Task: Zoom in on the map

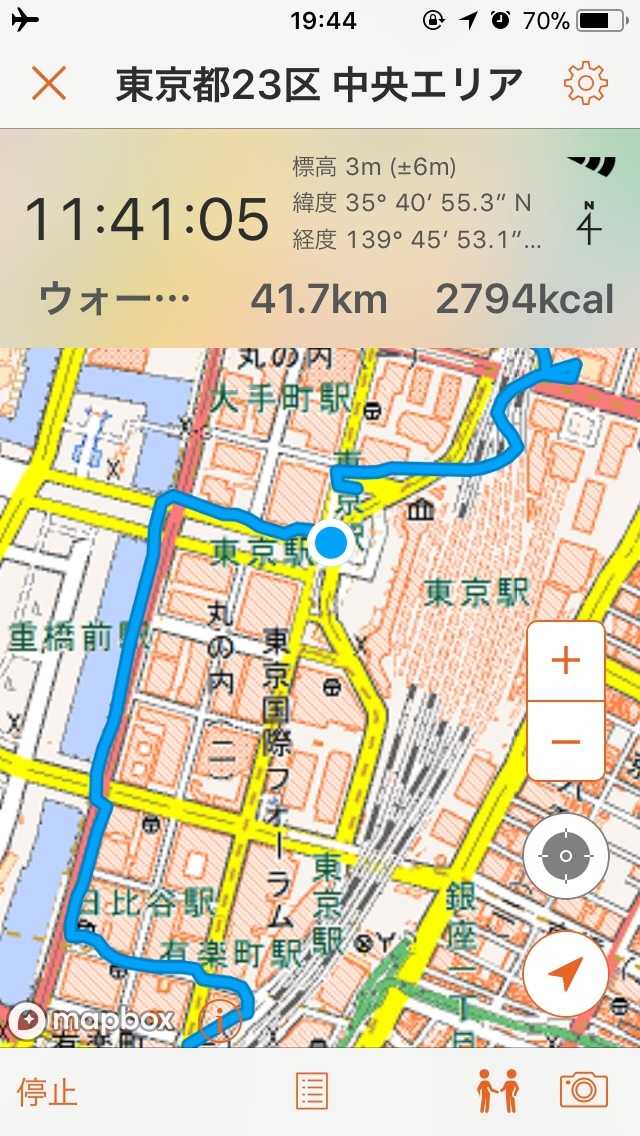Action: coord(566,661)
